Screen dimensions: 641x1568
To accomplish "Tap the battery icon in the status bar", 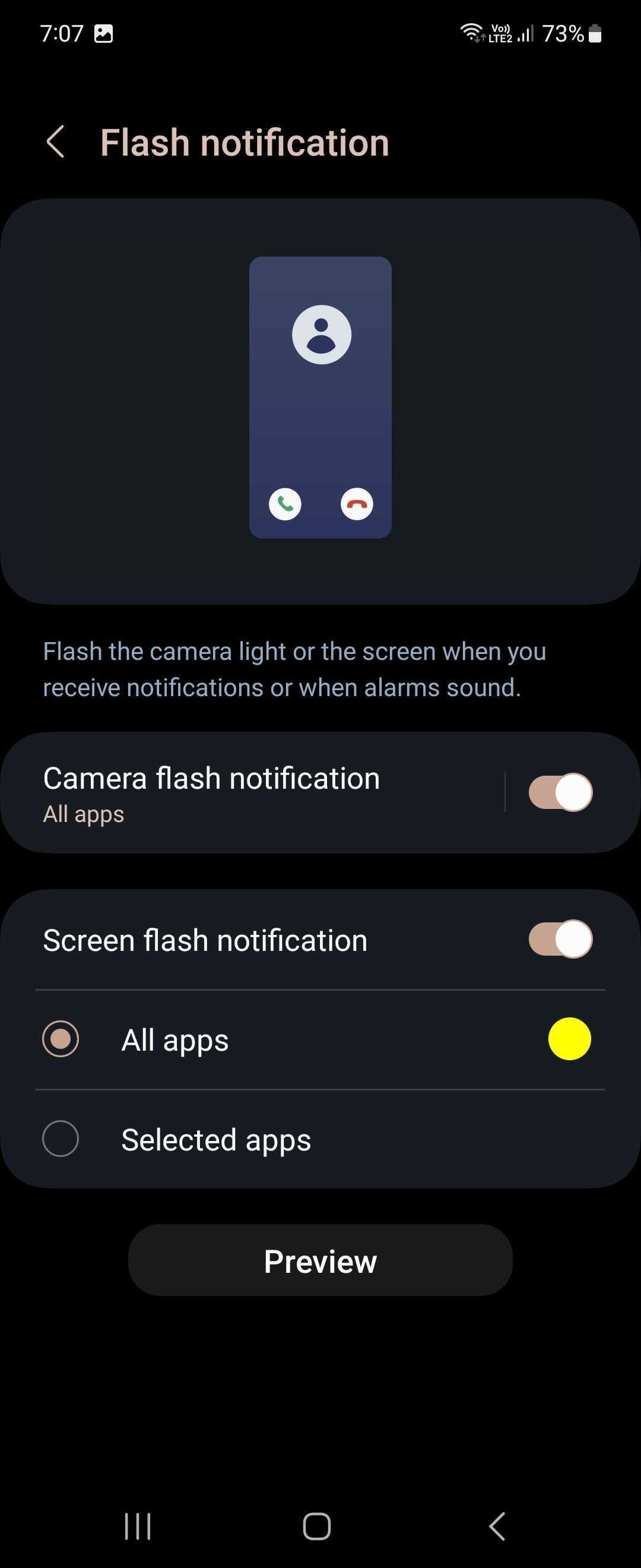I will click(x=595, y=33).
